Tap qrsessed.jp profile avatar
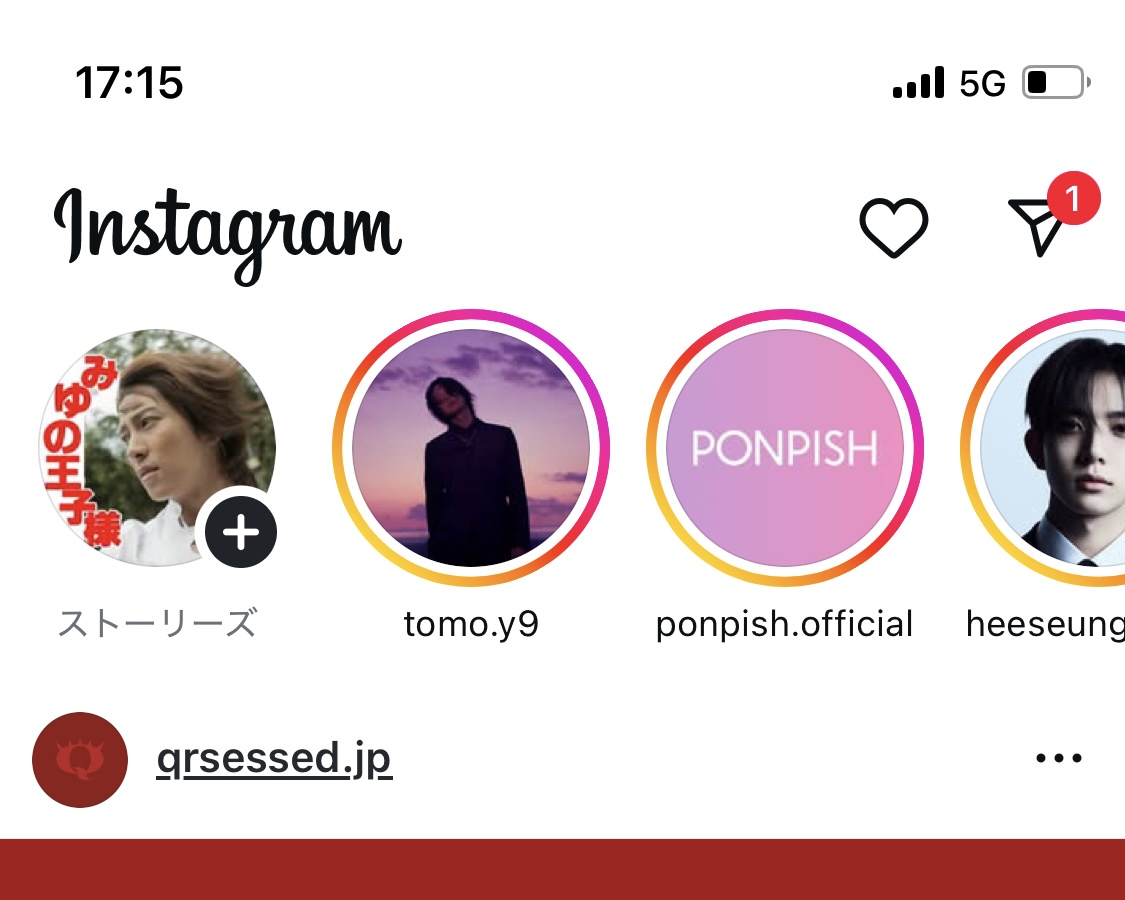The image size is (1125, 900). (x=80, y=760)
